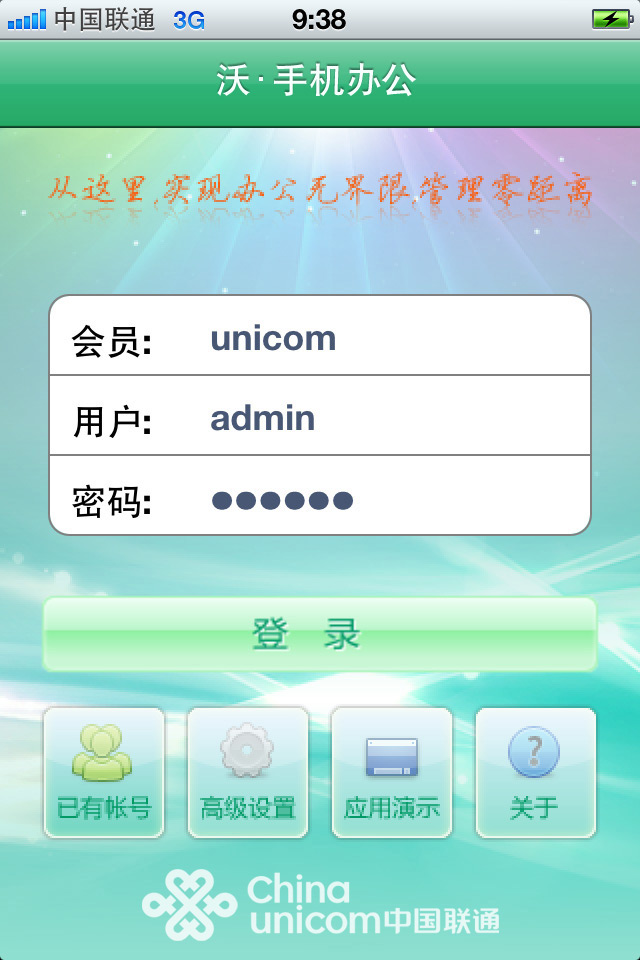The width and height of the screenshot is (640, 960).
Task: Open 已有帐号 existing accounts
Action: click(104, 772)
